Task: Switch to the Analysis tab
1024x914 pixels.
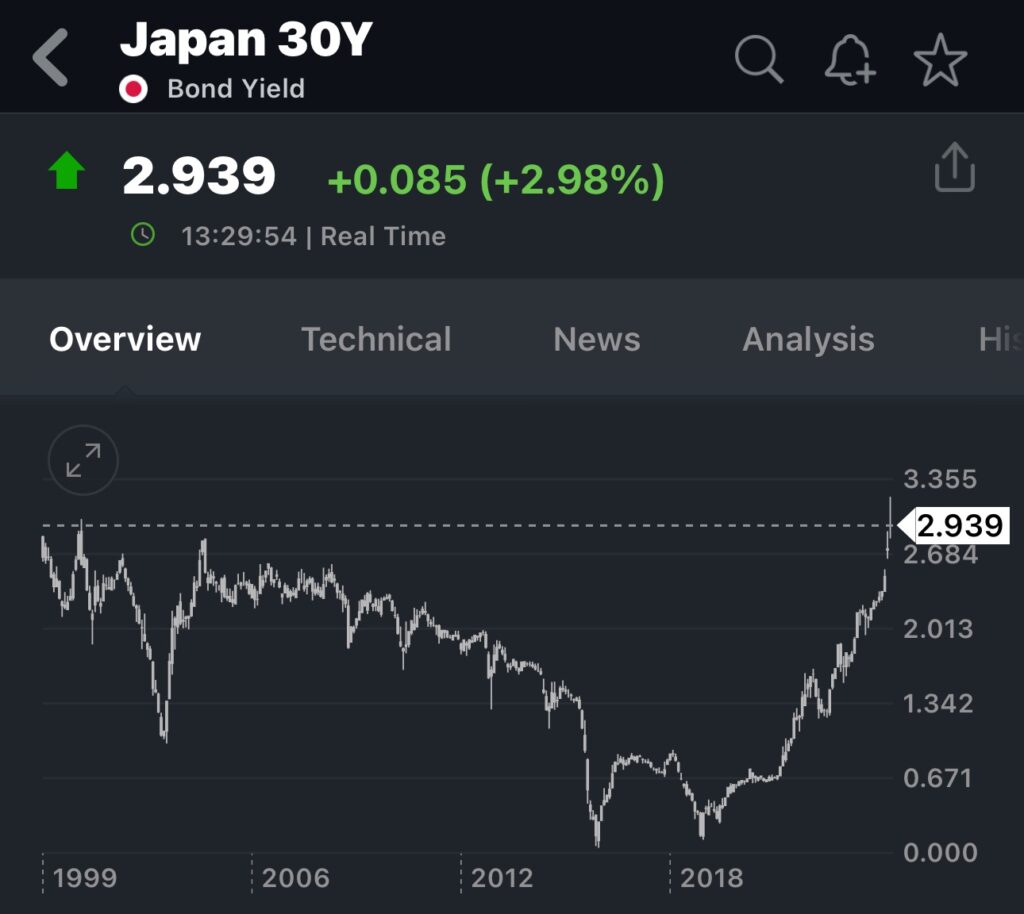Action: (808, 339)
